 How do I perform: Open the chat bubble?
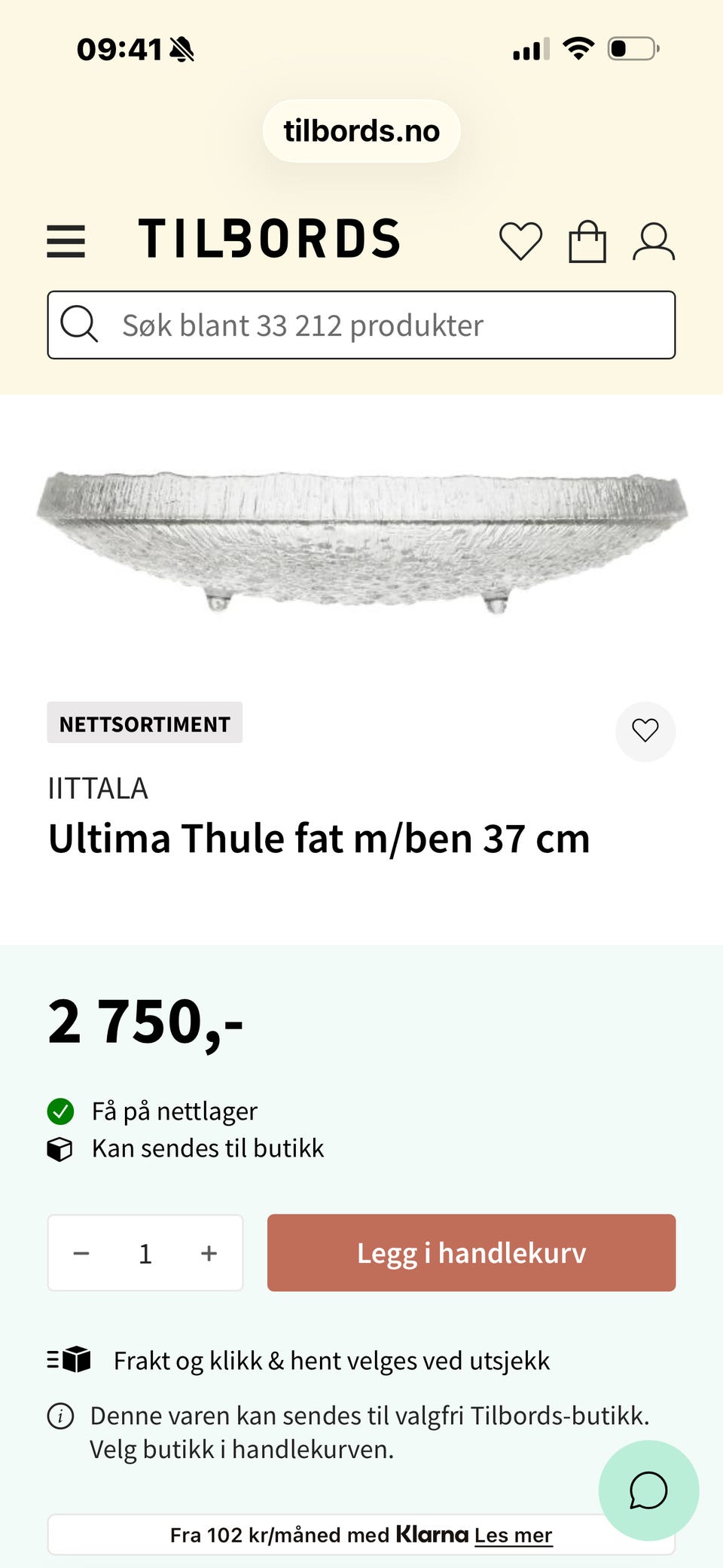[x=648, y=1490]
